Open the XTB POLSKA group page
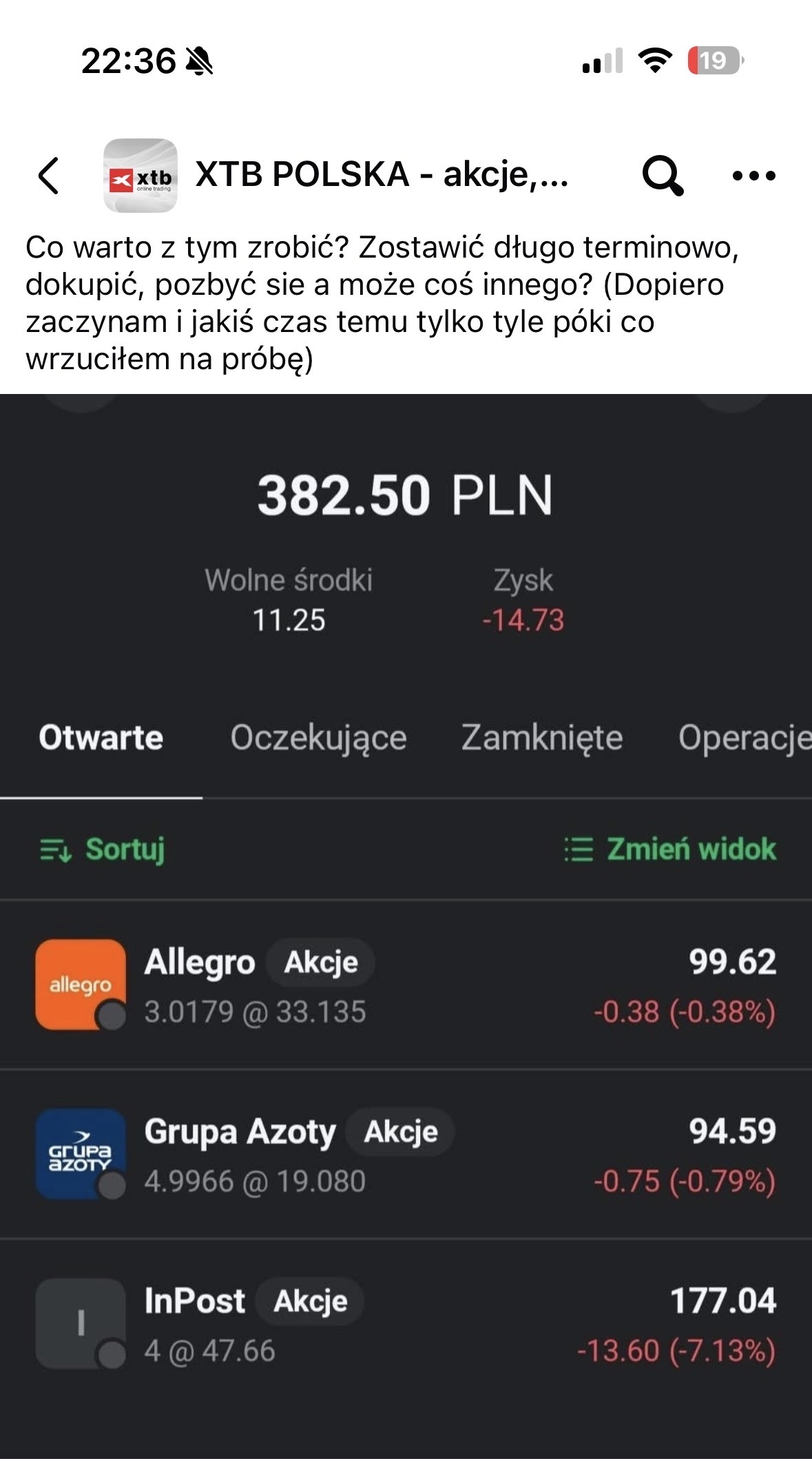Viewport: 812px width, 1461px height. point(382,174)
